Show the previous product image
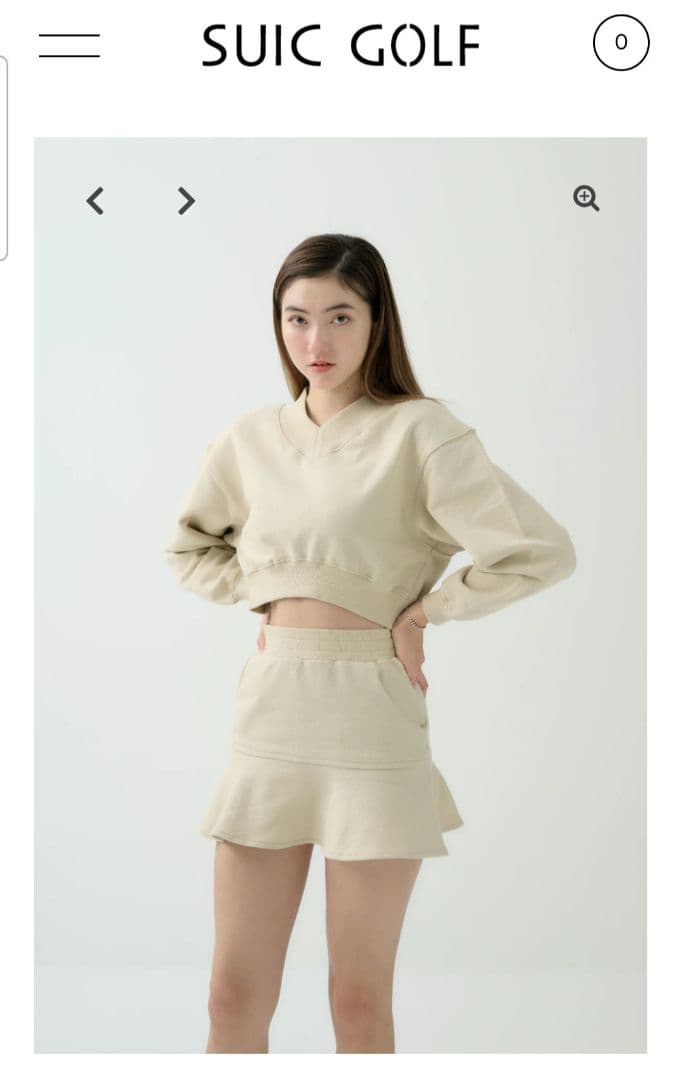 click(95, 201)
